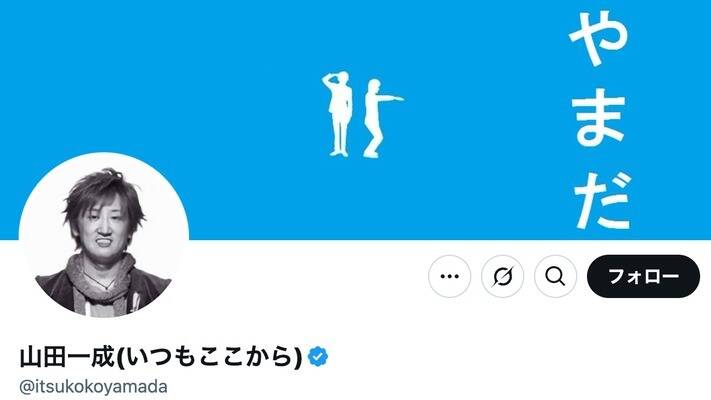Search this profile's posts
The width and height of the screenshot is (711, 400).
point(555,277)
